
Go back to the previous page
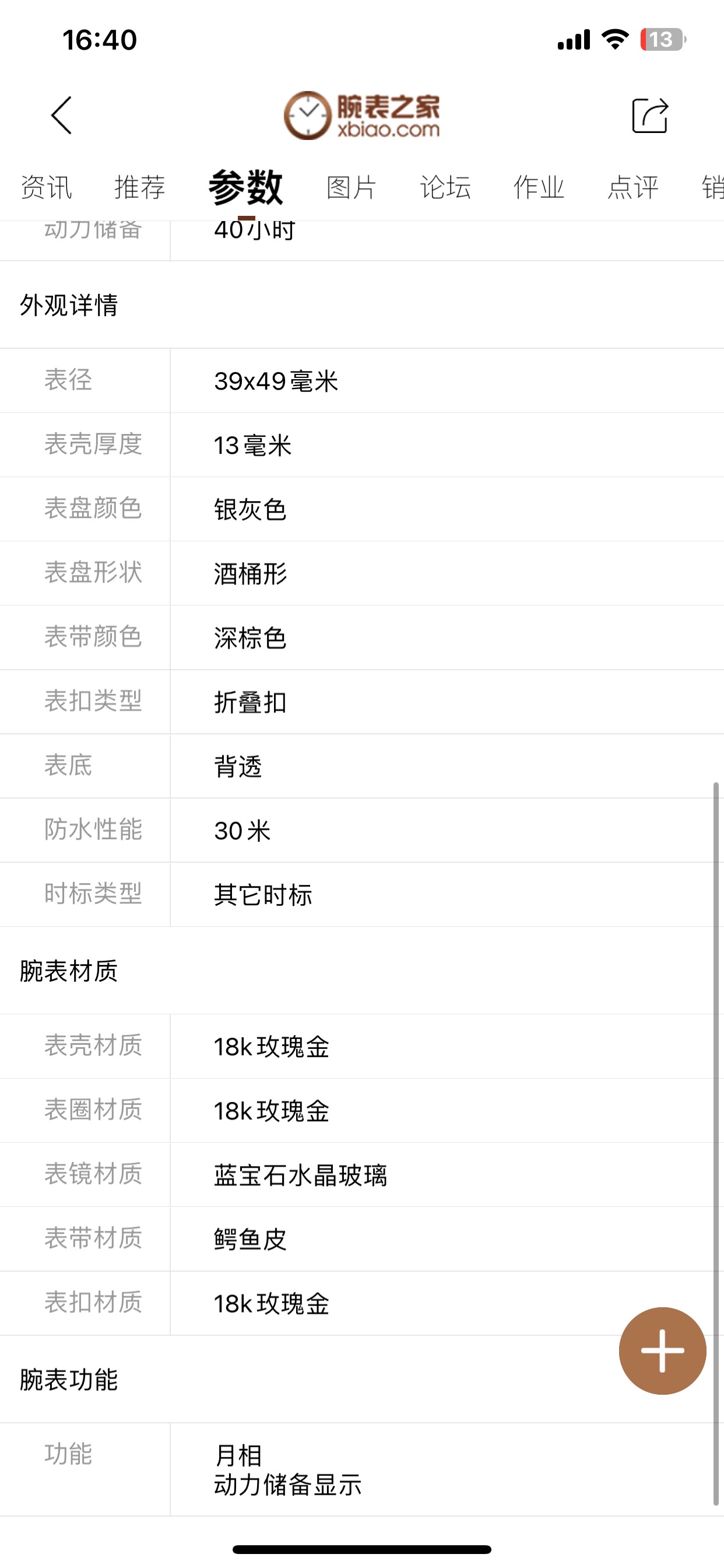tap(61, 115)
